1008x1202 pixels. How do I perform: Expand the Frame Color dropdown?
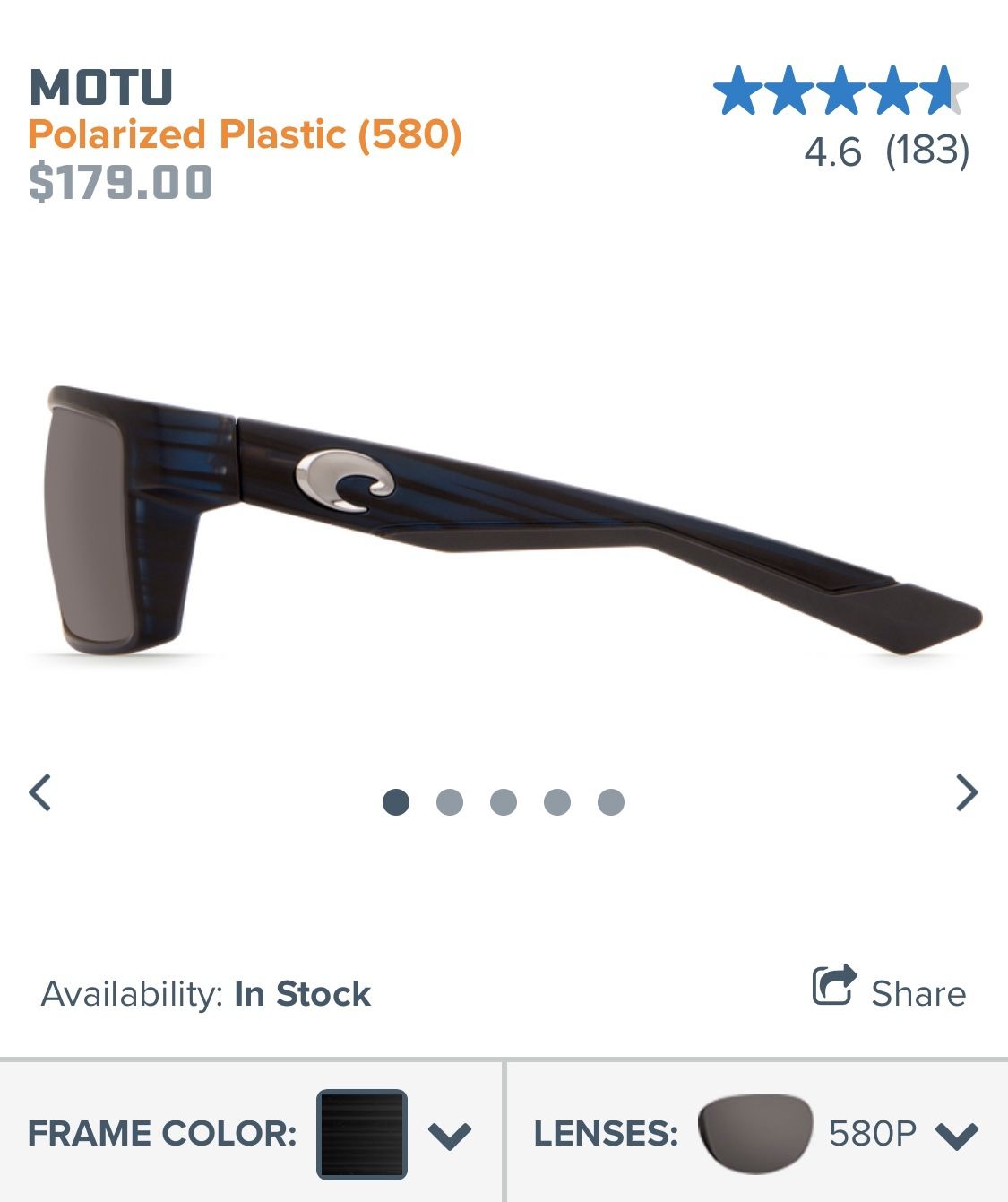[x=449, y=1135]
